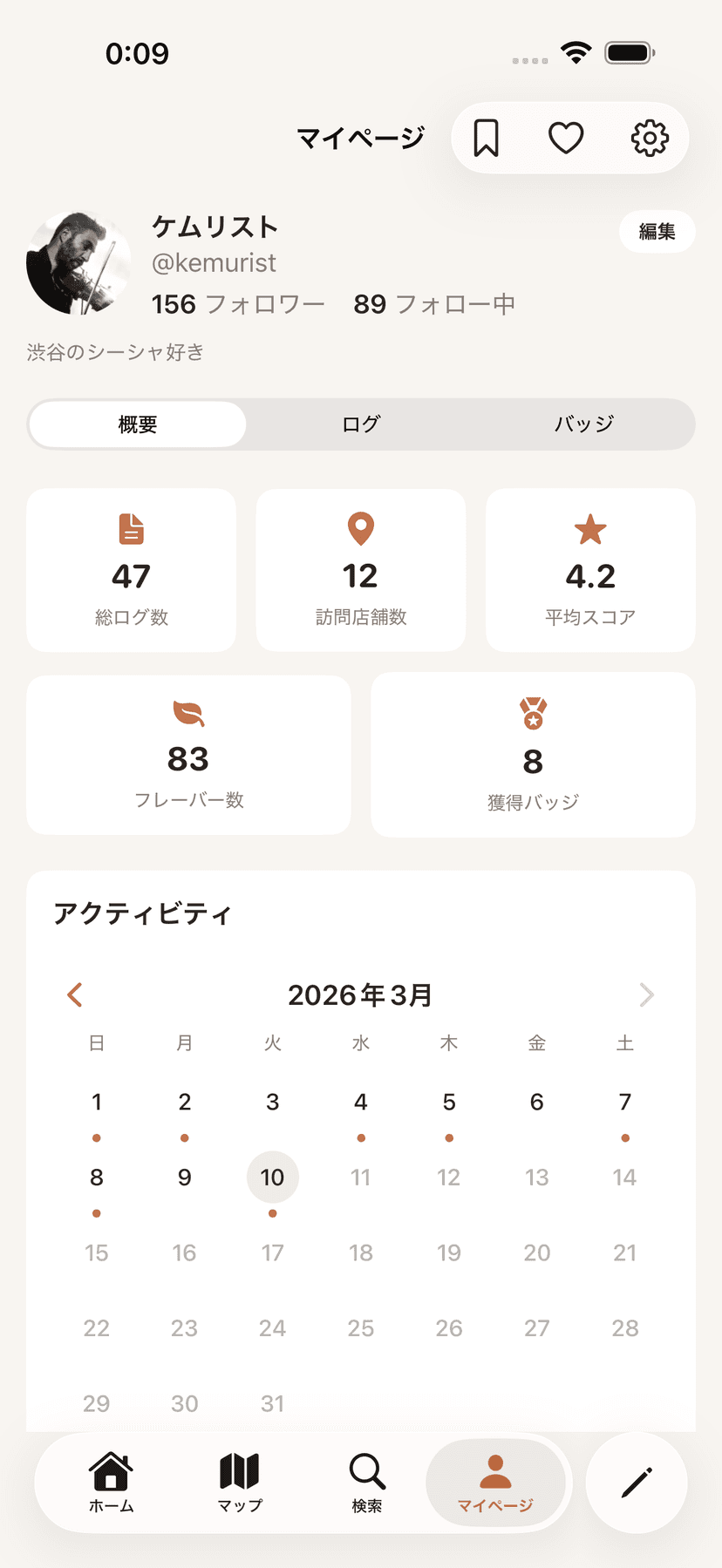The image size is (722, 1568).
Task: Tap the 編集 edit button
Action: (x=657, y=232)
